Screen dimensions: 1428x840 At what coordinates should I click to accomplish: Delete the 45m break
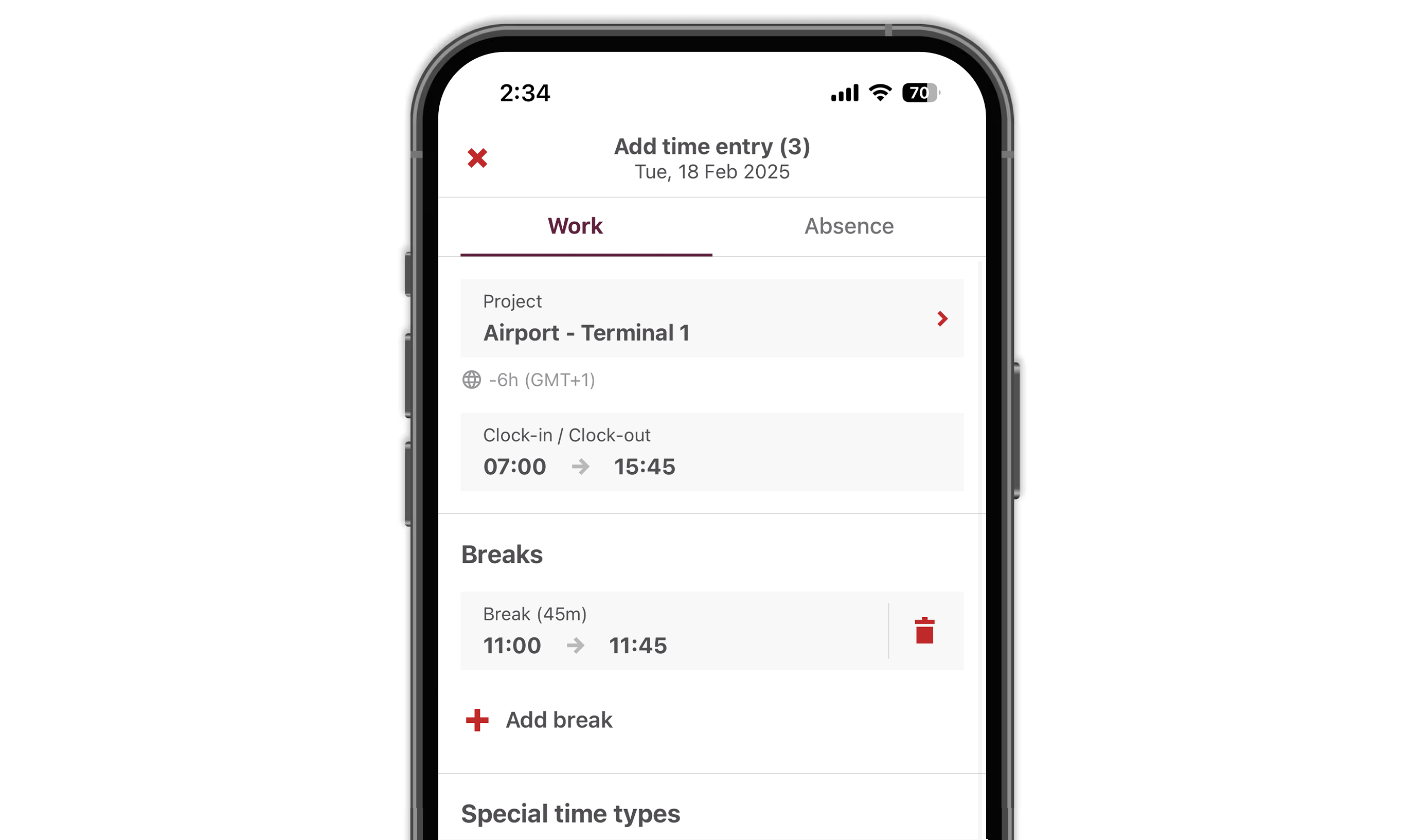pos(924,631)
